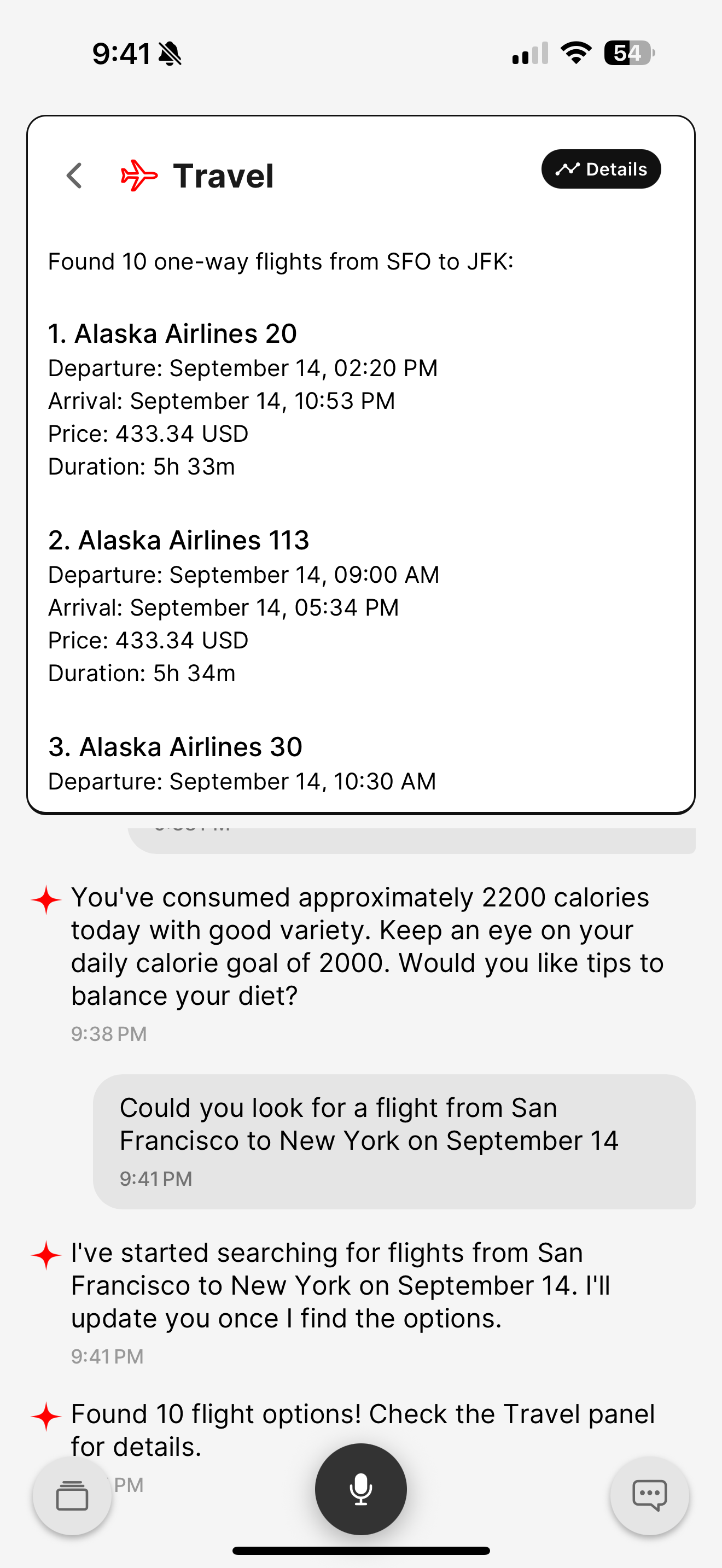Open the Details button
Screen dimensions: 722x1568
[x=601, y=169]
